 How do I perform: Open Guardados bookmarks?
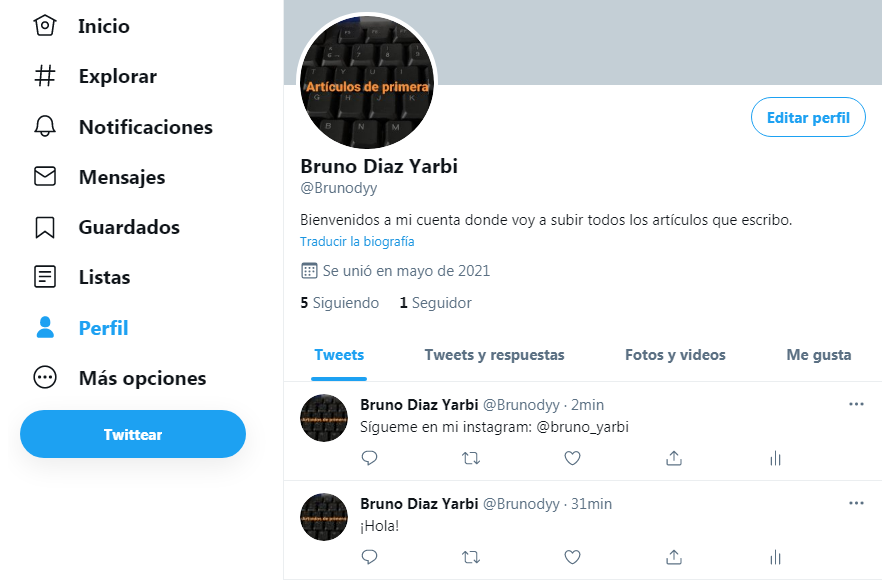pyautogui.click(x=128, y=227)
